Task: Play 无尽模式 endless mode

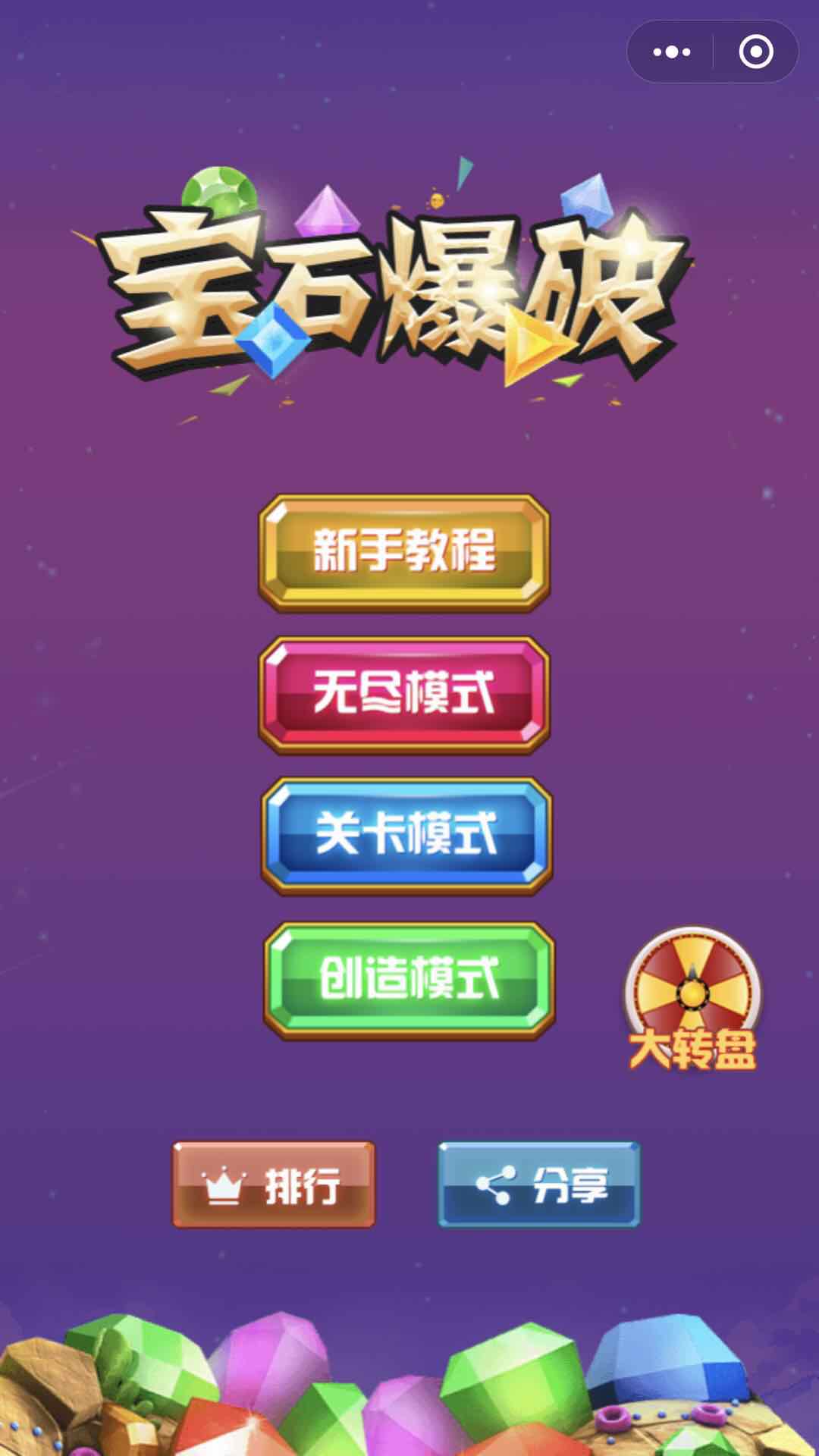Action: coord(404,694)
